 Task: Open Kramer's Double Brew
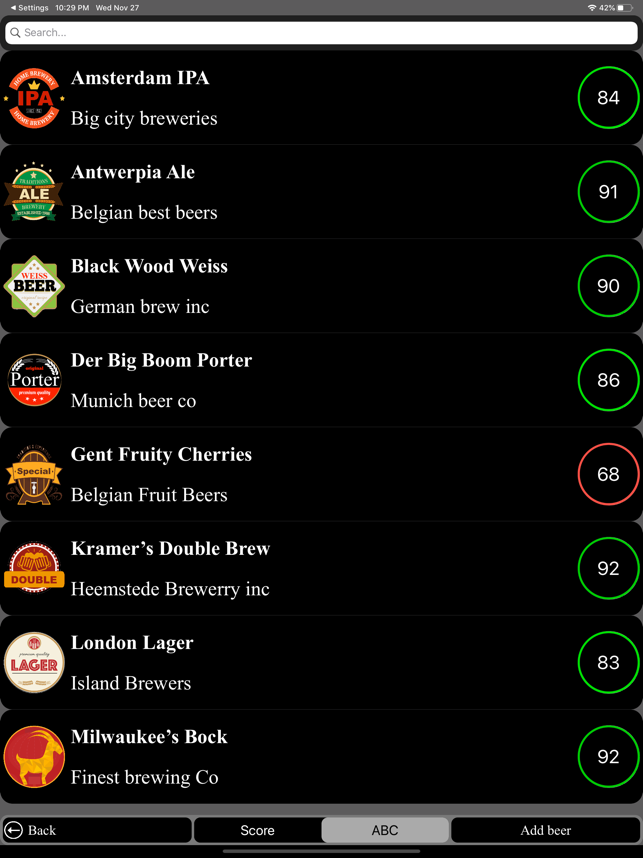tap(300, 568)
